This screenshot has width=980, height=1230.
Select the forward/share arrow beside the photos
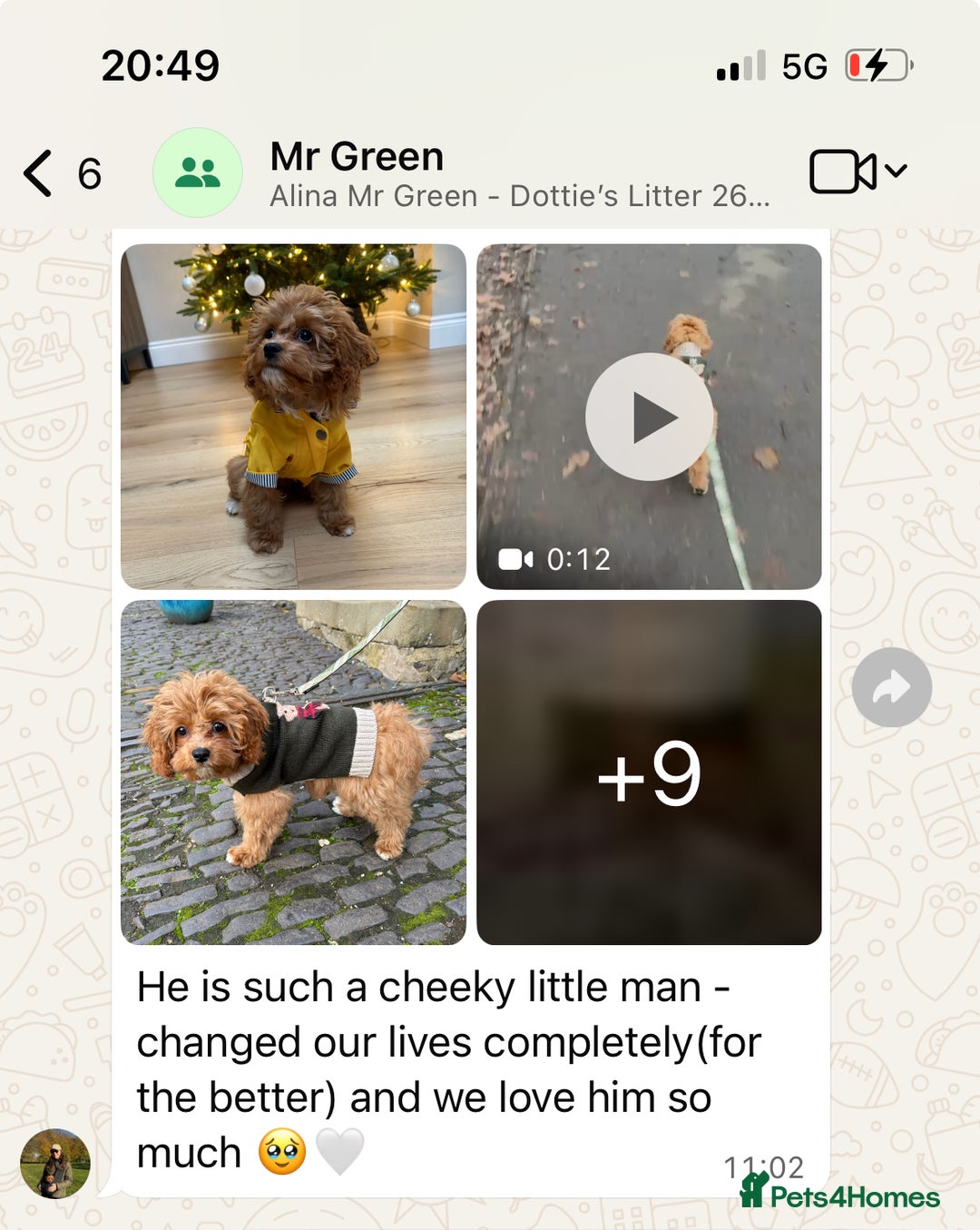[x=892, y=687]
